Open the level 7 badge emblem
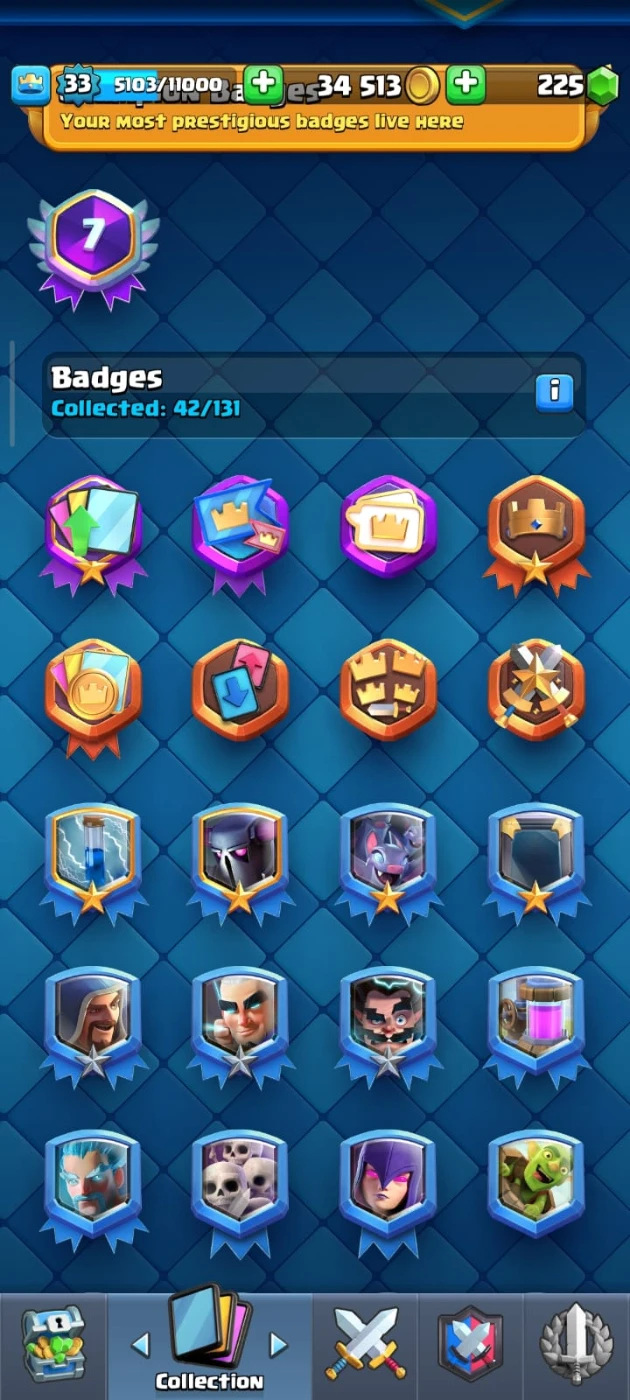This screenshot has width=630, height=1400. (x=92, y=243)
